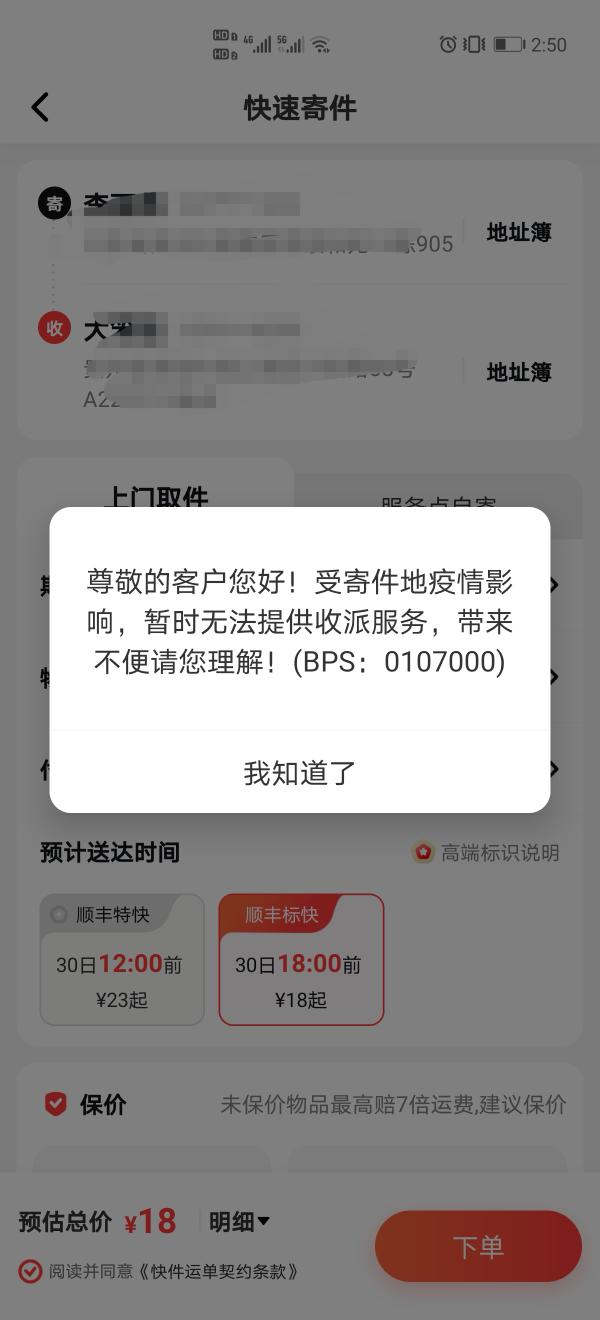The image size is (600, 1320).
Task: Select the 顺丰特快 delivery option
Action: 122,959
